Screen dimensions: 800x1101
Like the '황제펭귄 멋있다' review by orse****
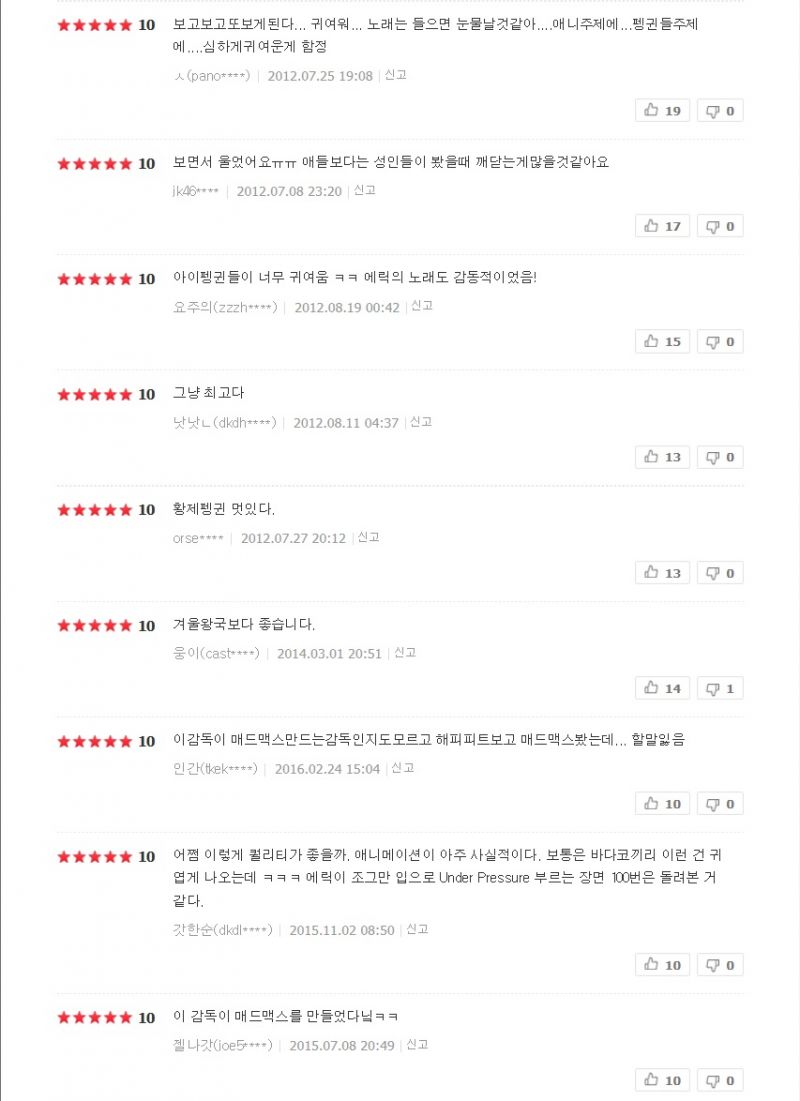pyautogui.click(x=662, y=573)
